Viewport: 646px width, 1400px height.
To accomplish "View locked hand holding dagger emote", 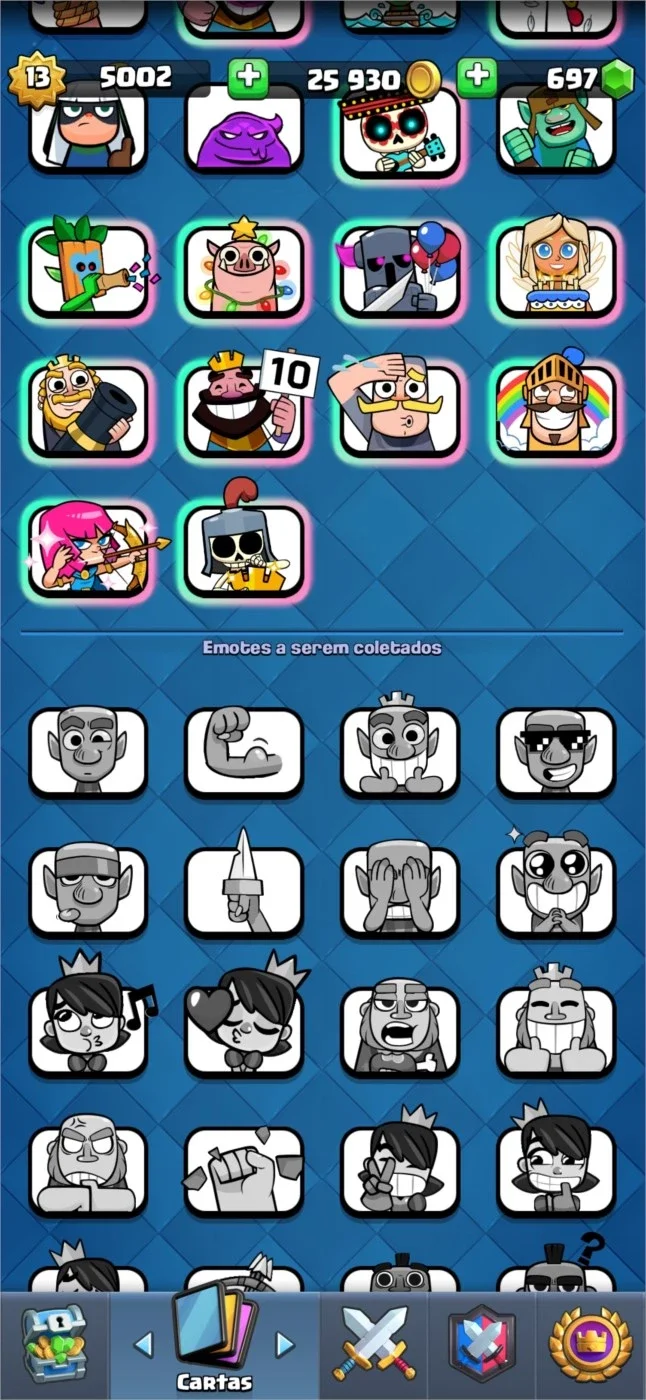I will (x=244, y=888).
